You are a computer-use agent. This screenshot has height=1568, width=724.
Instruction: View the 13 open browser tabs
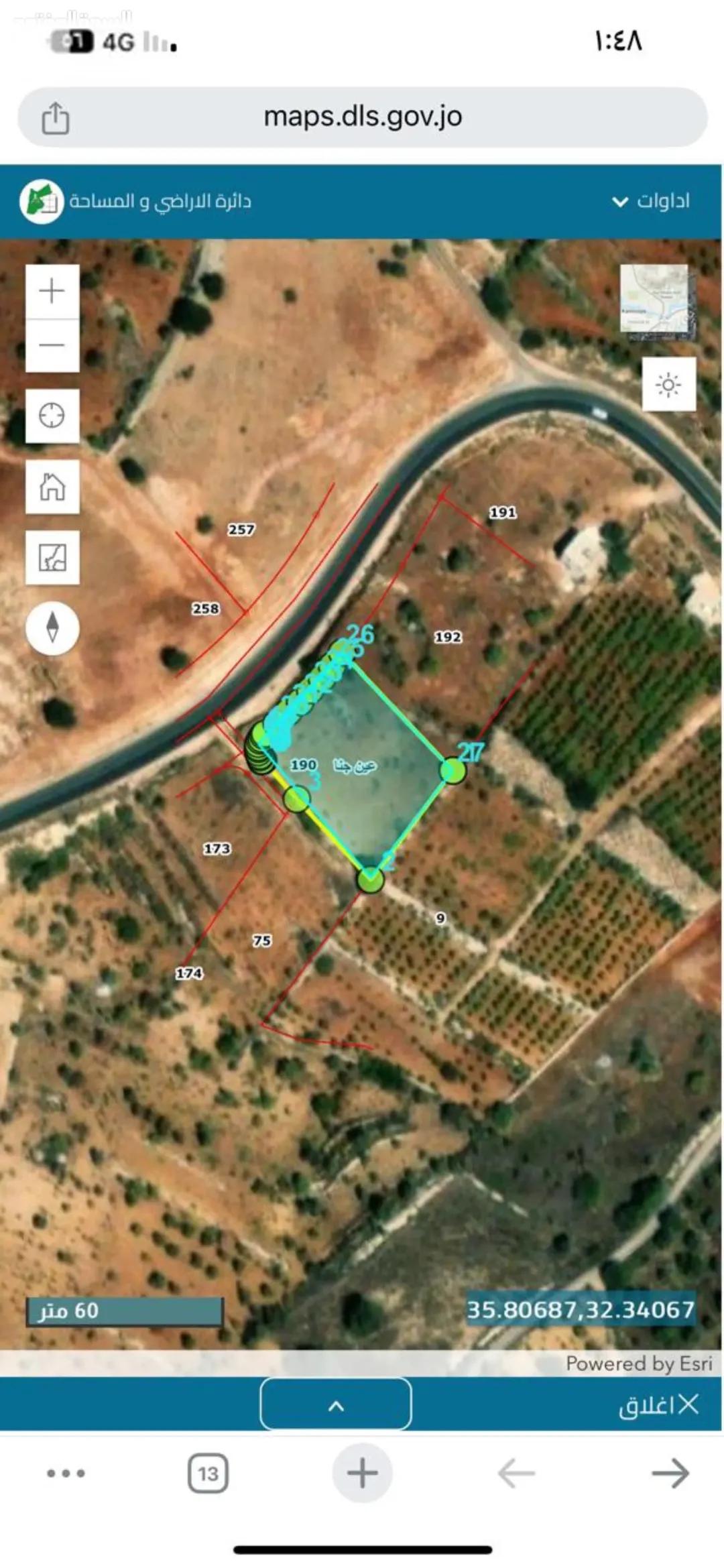pos(208,1473)
